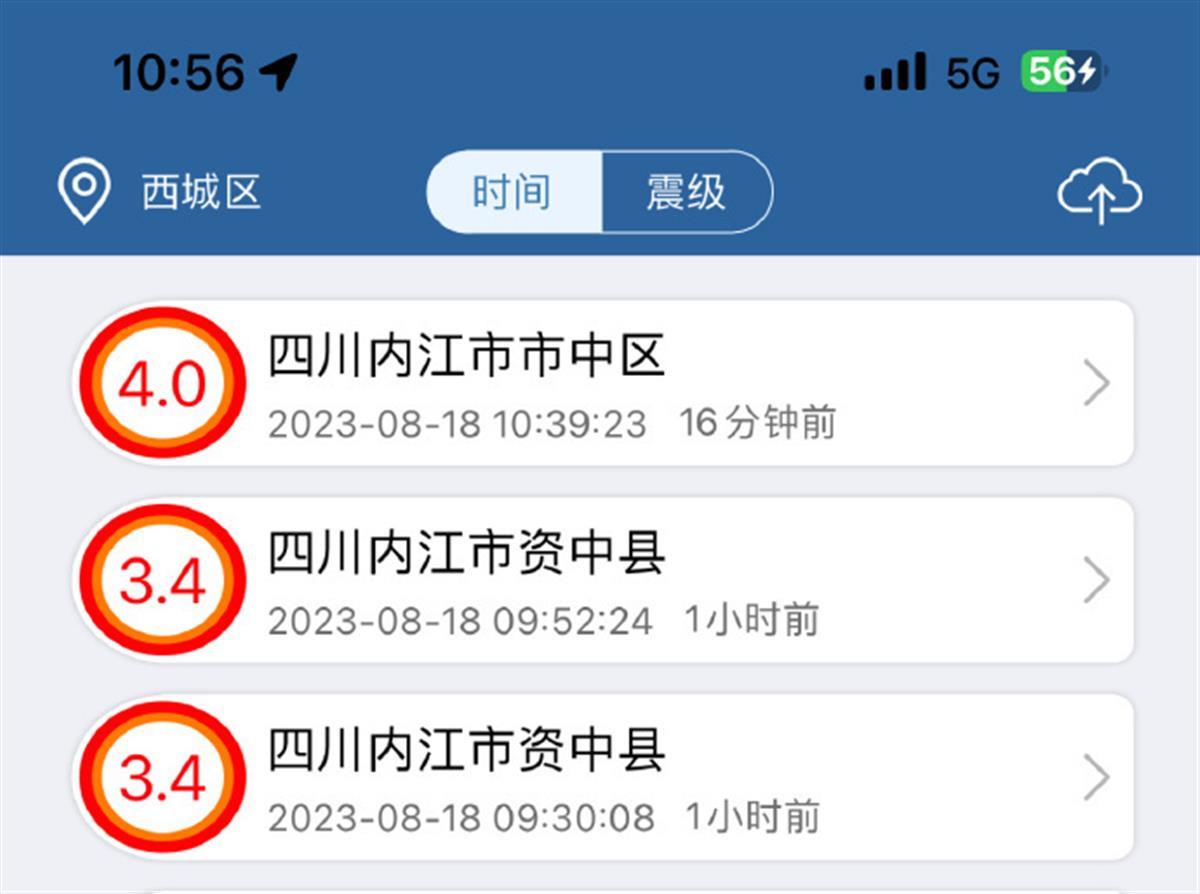Image resolution: width=1200 pixels, height=894 pixels.
Task: Switch to the 震级 sorting tab
Action: 686,192
